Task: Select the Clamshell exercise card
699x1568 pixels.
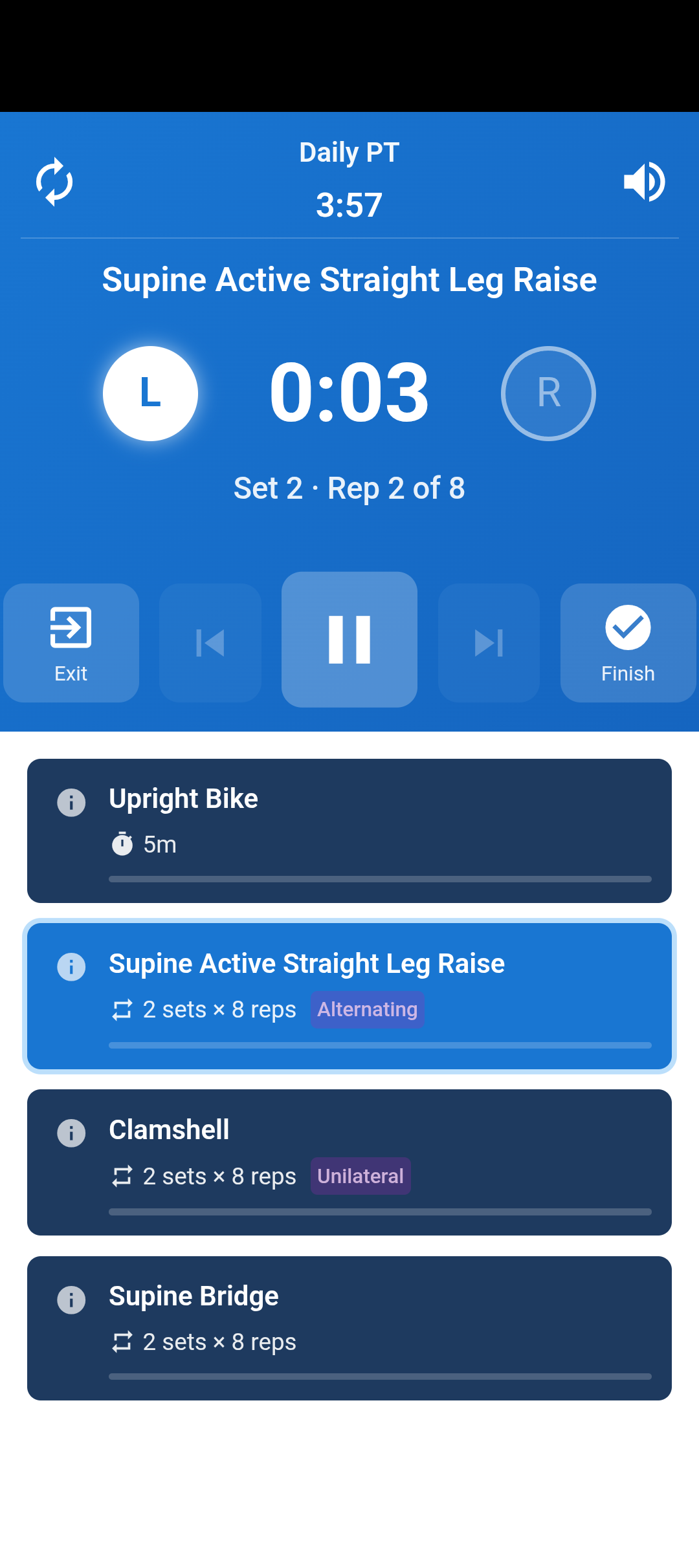Action: point(349,1162)
